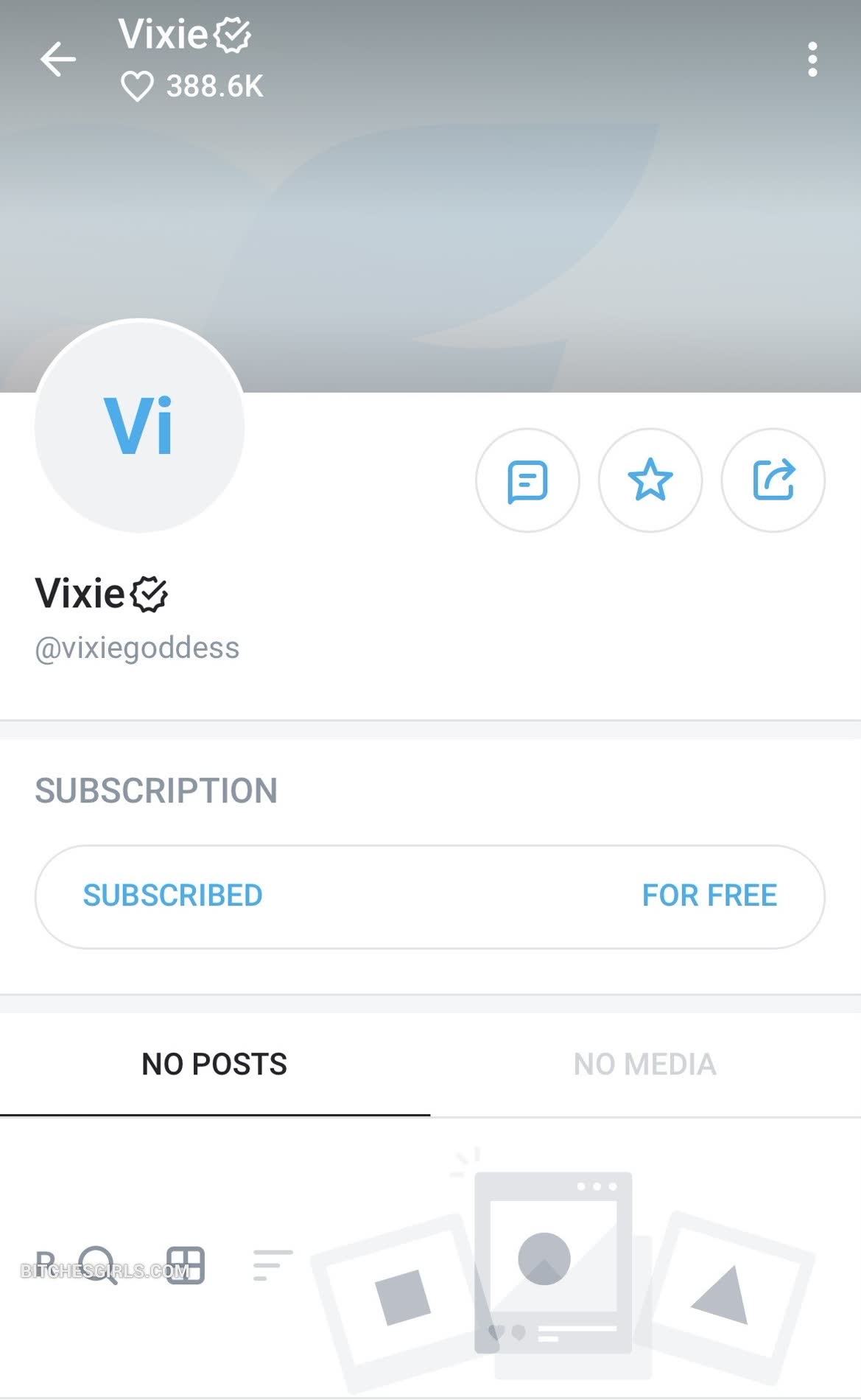Open the three-dot overflow menu
Viewport: 861px width, 1400px height.
[812, 60]
